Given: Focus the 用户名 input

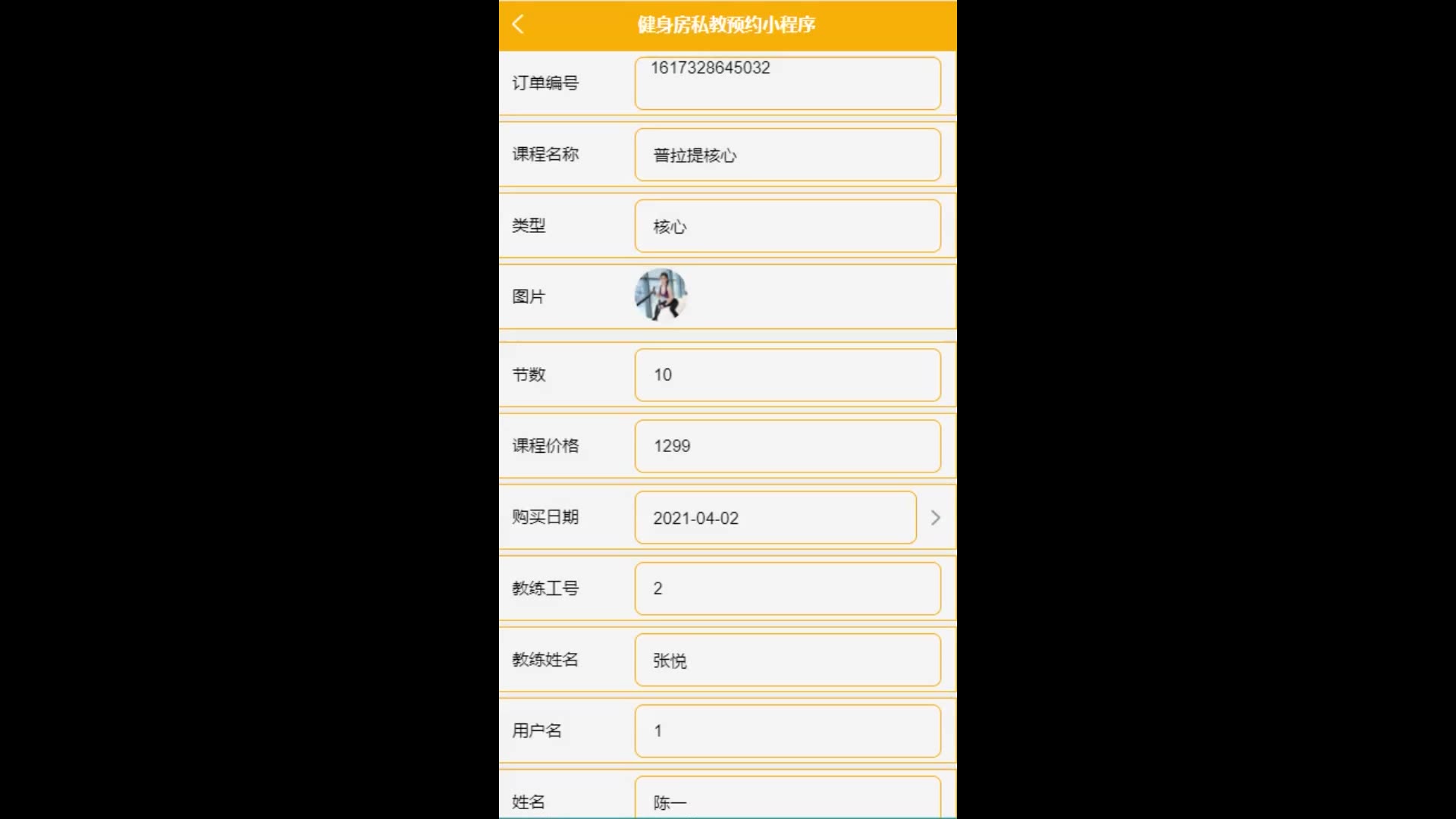Looking at the screenshot, I should point(787,731).
